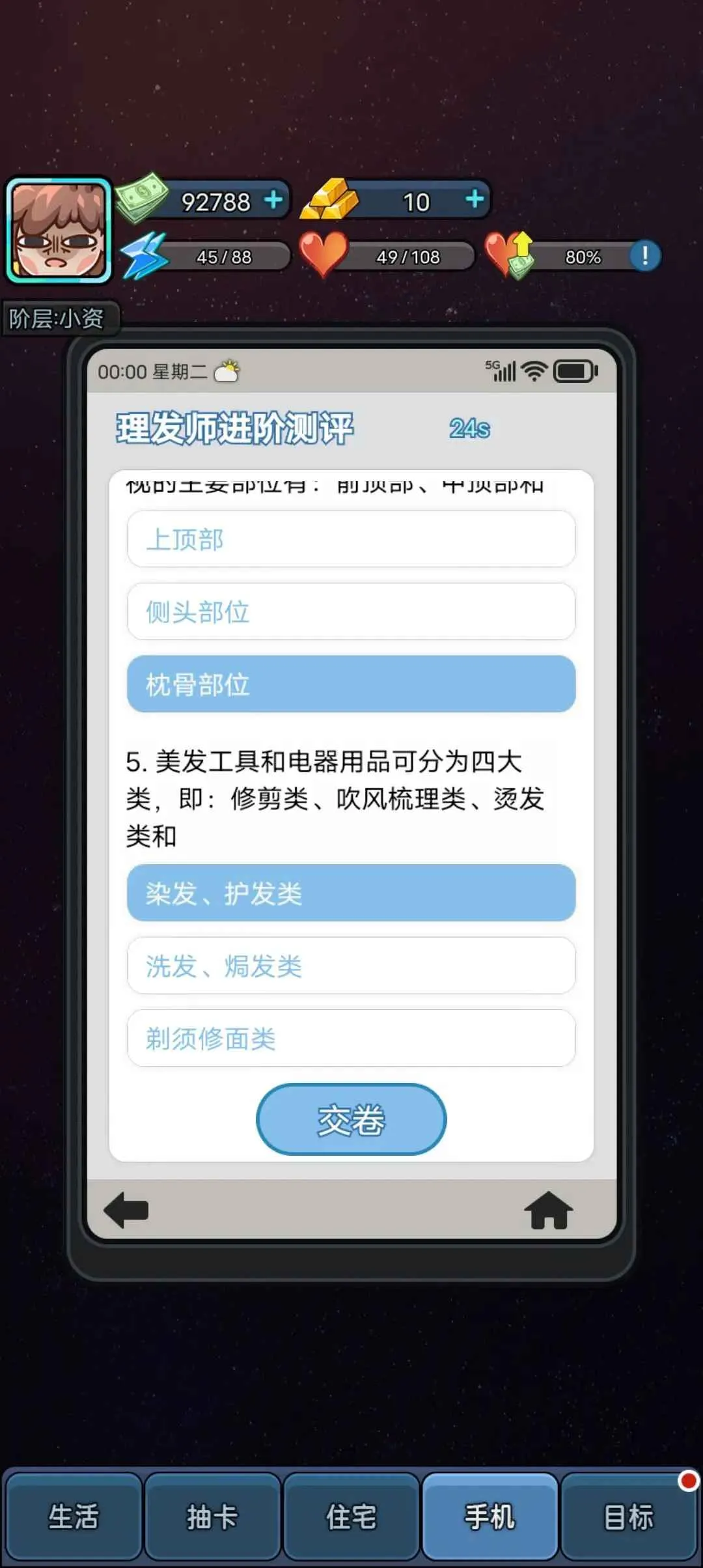Tap the 手机 tab
Viewport: 703px width, 1568px height.
[x=489, y=1517]
